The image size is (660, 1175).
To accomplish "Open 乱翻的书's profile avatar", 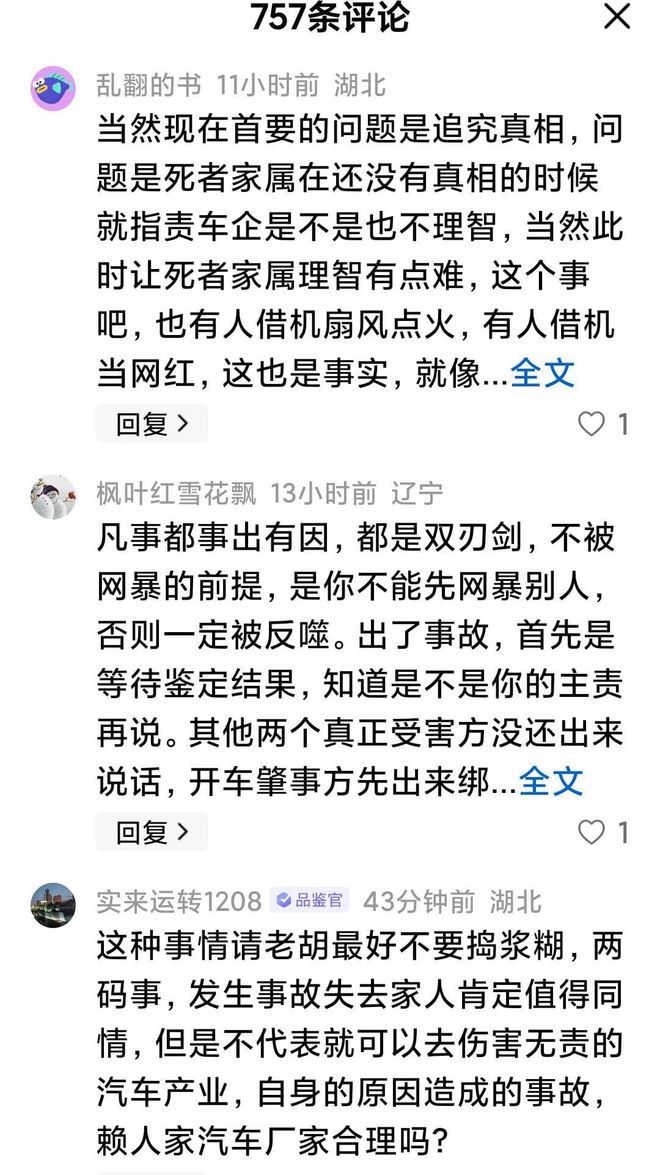I will (x=52, y=88).
